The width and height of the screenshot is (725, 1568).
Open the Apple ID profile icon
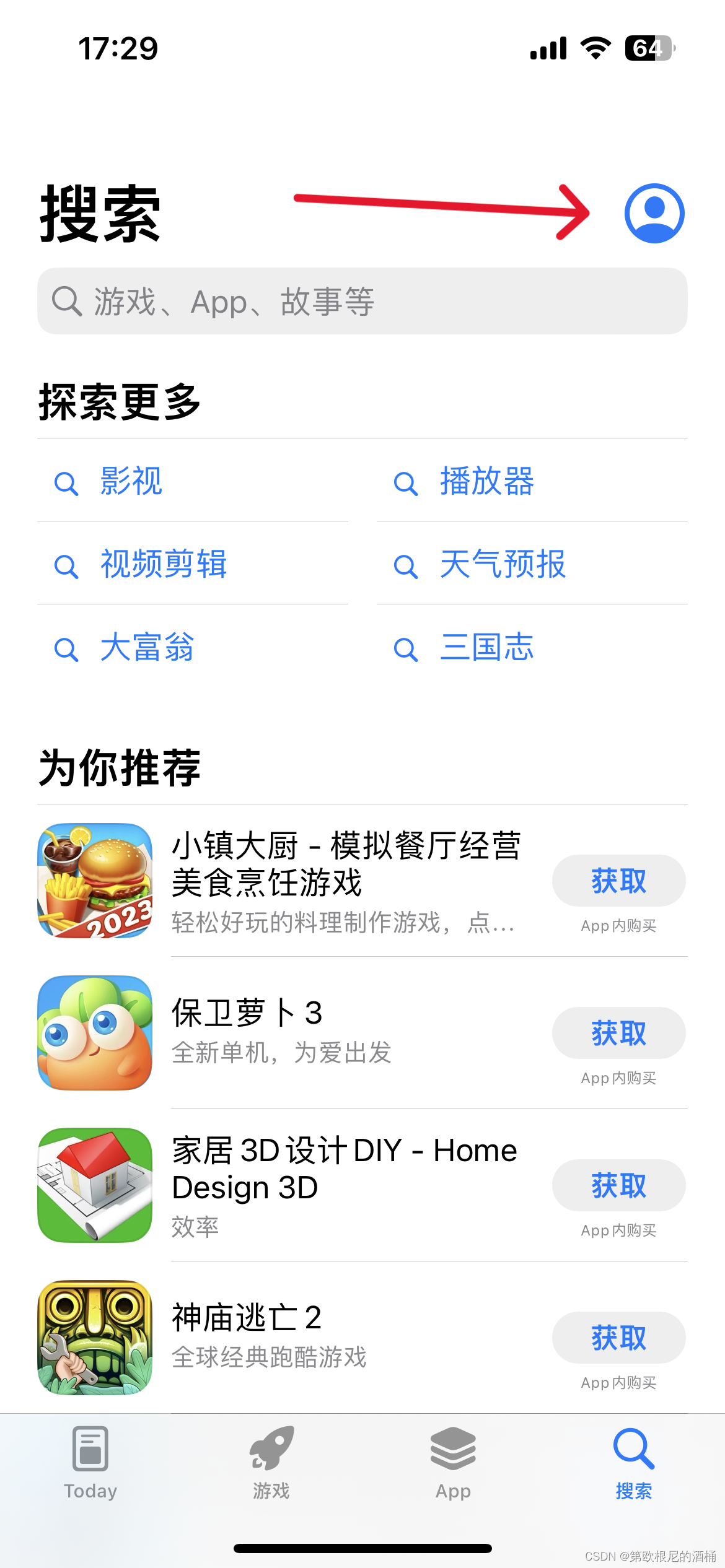coord(654,213)
